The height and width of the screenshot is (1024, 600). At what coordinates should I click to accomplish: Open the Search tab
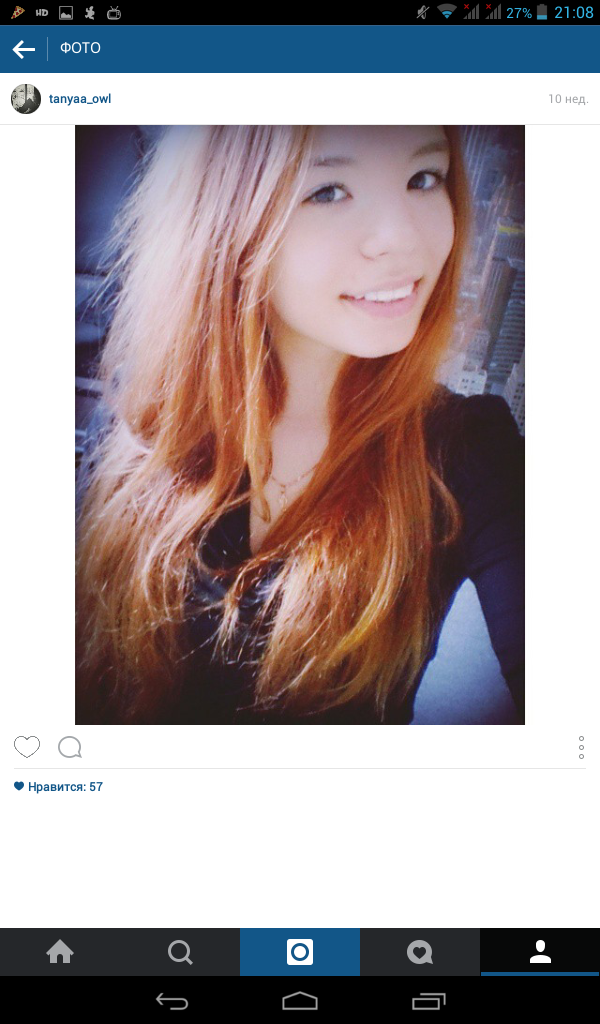(180, 952)
